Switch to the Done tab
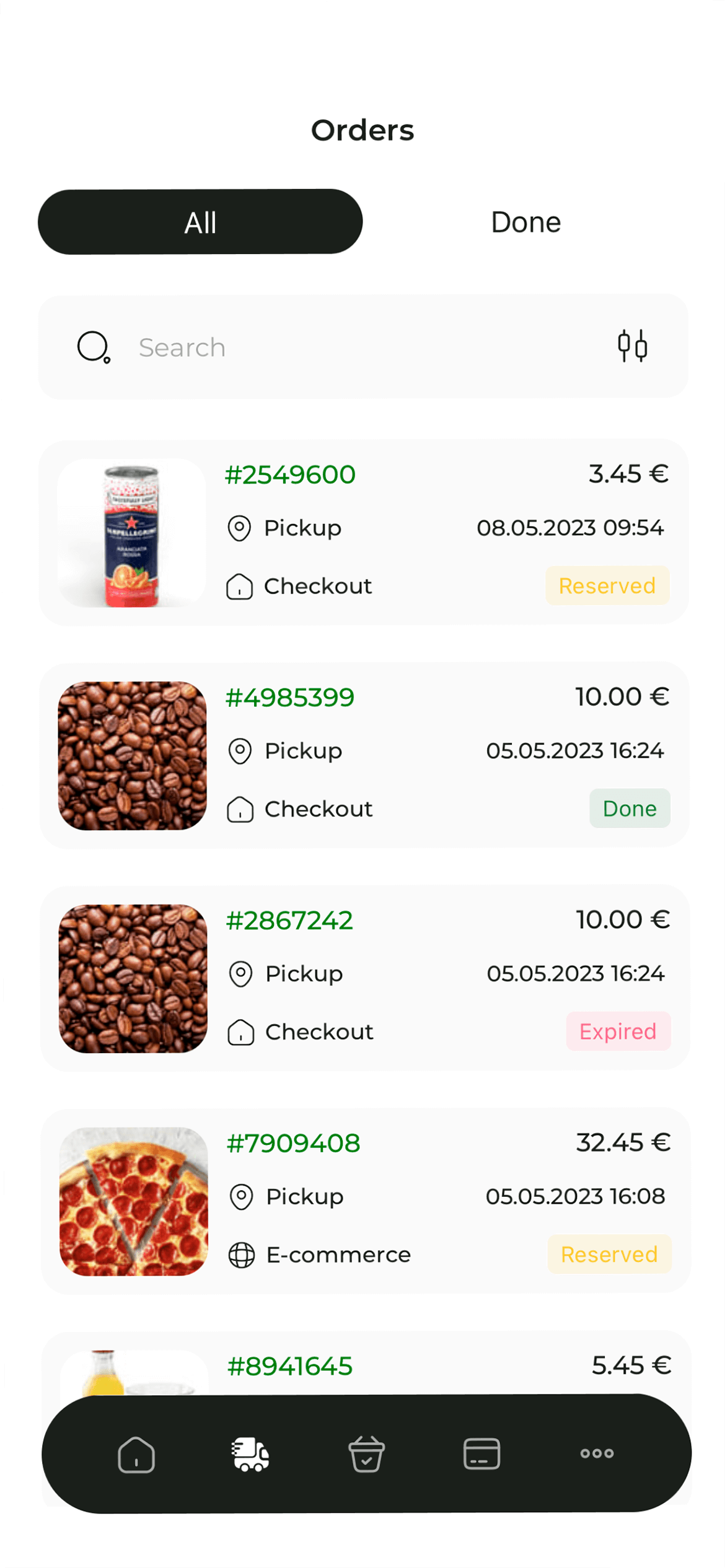This screenshot has width=725, height=1568. [x=525, y=222]
